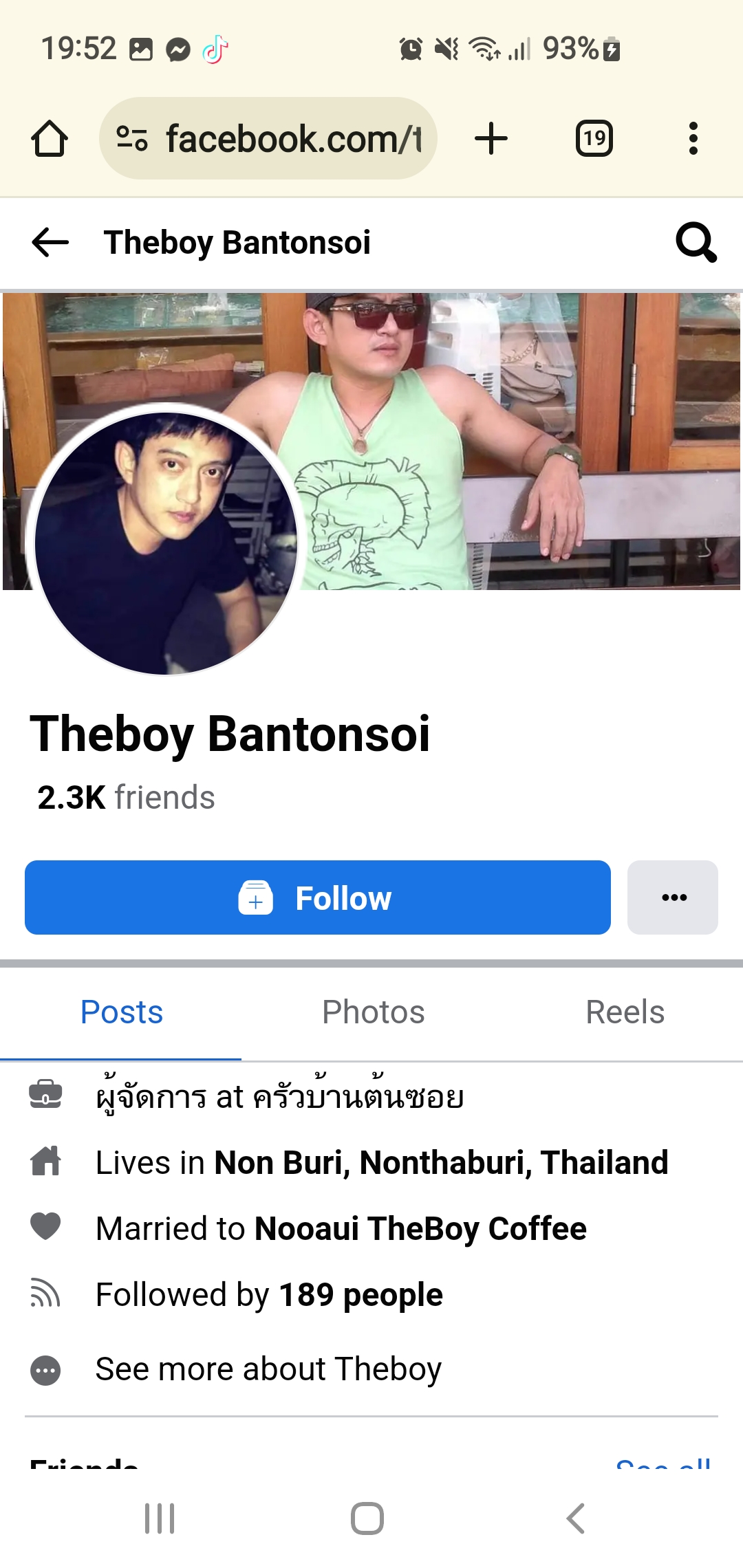Screen dimensions: 743x1568
Task: Go to the browser home page
Action: [x=50, y=139]
